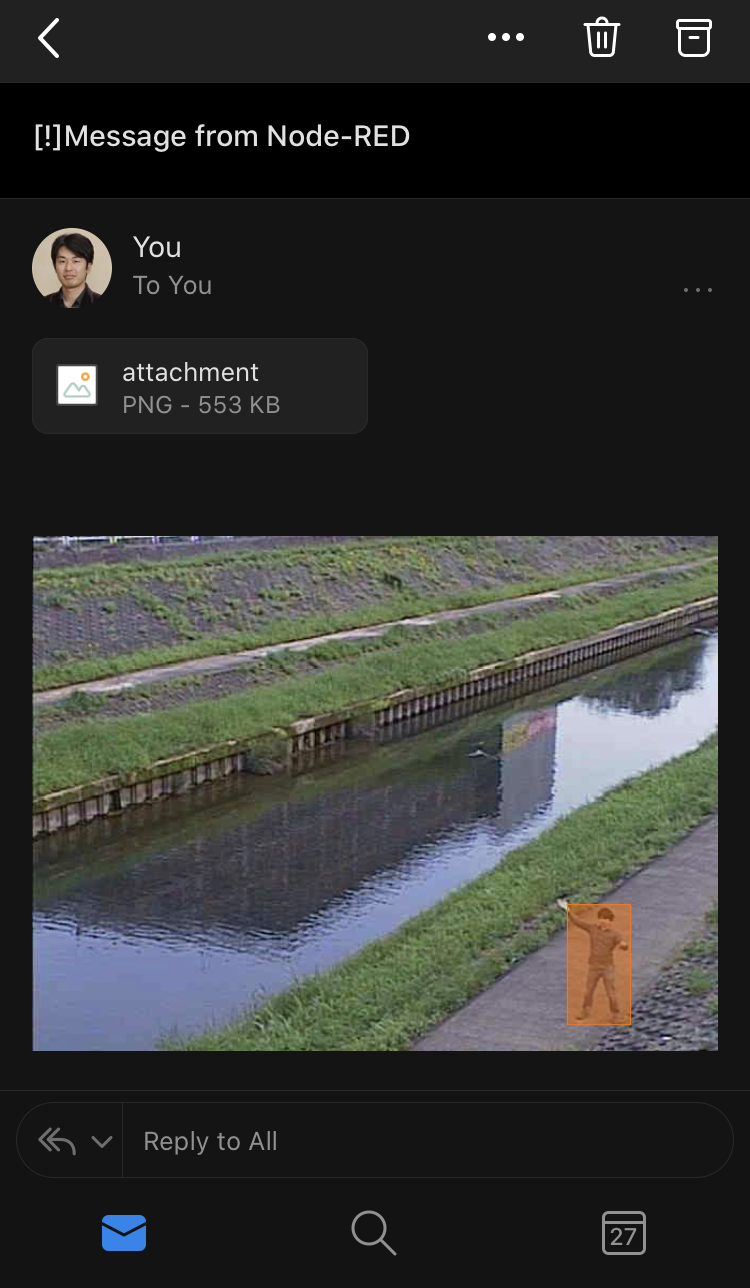Open the PNG attachment
The width and height of the screenshot is (750, 1288).
200,386
